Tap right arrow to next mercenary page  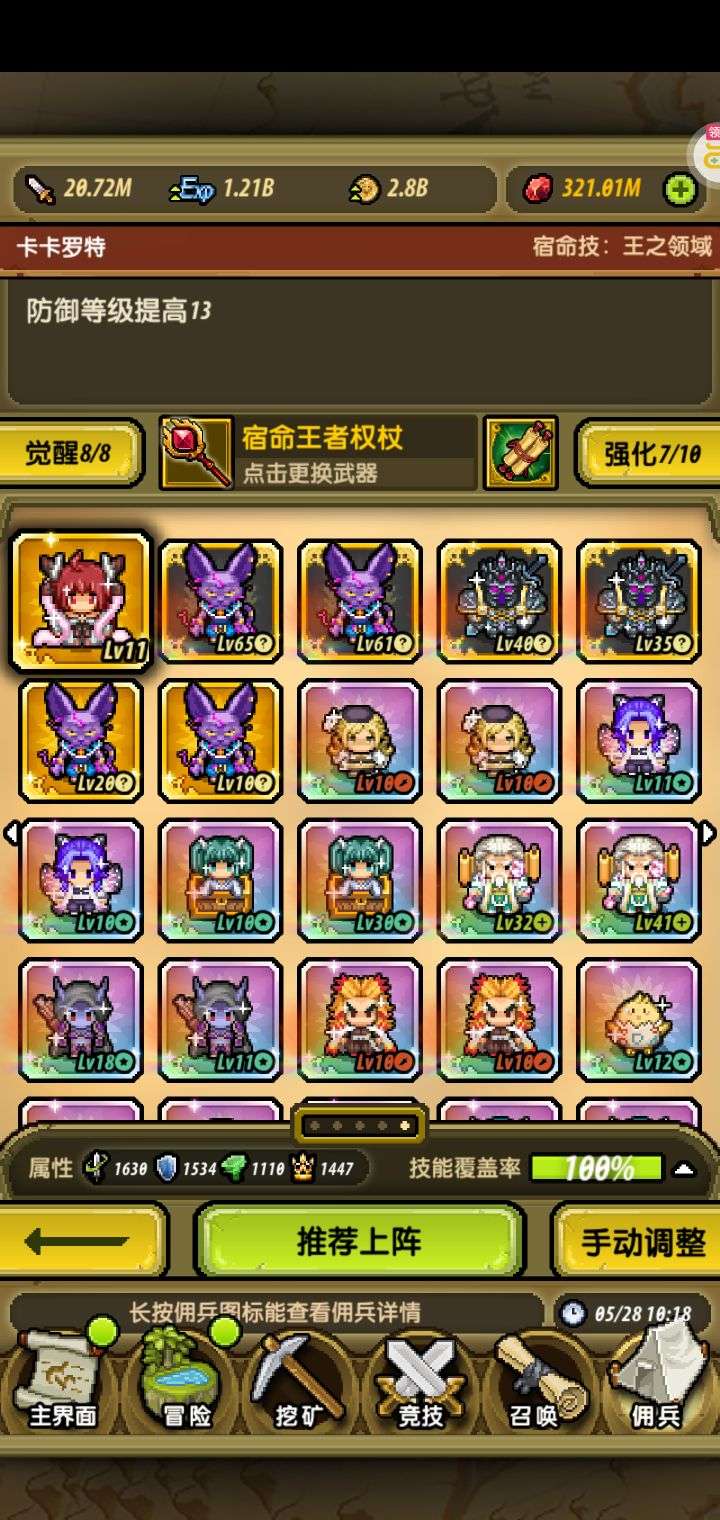coord(708,832)
